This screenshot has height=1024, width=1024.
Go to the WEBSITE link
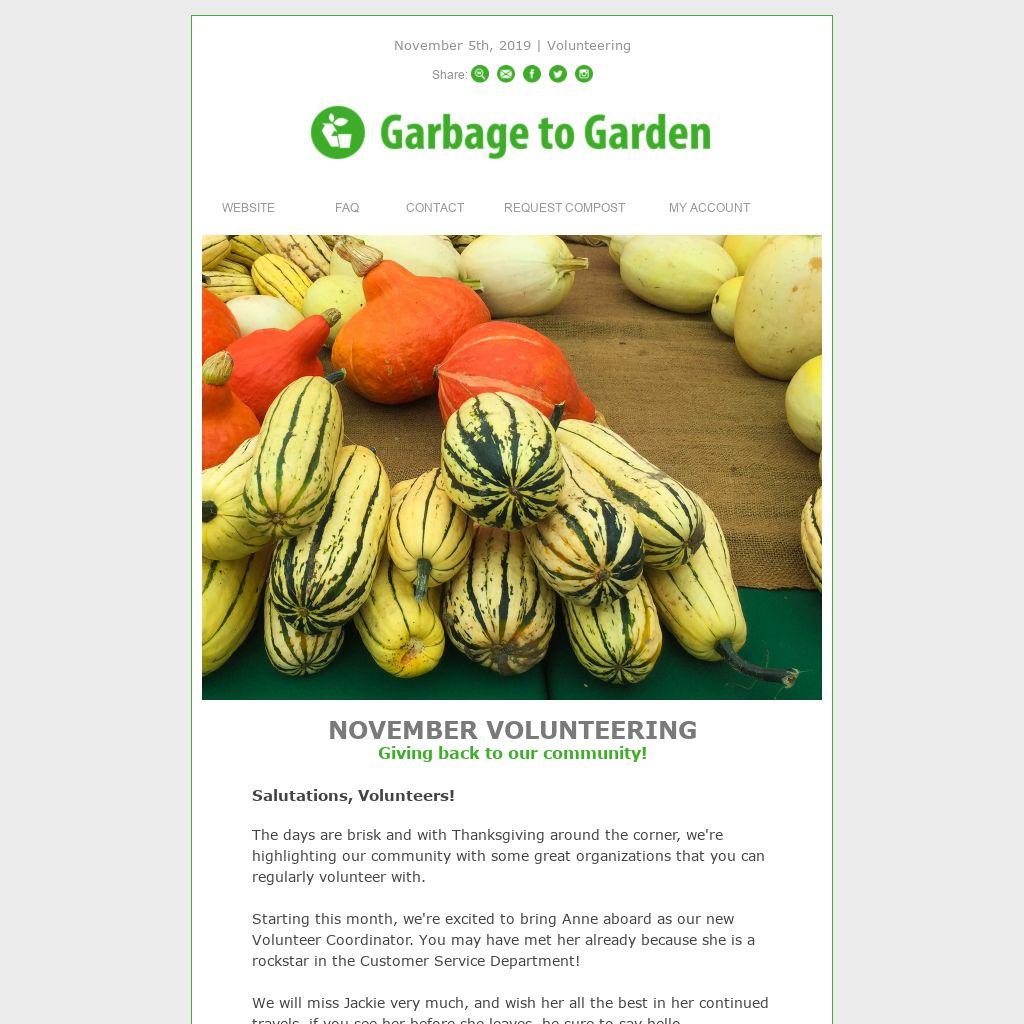pyautogui.click(x=248, y=208)
